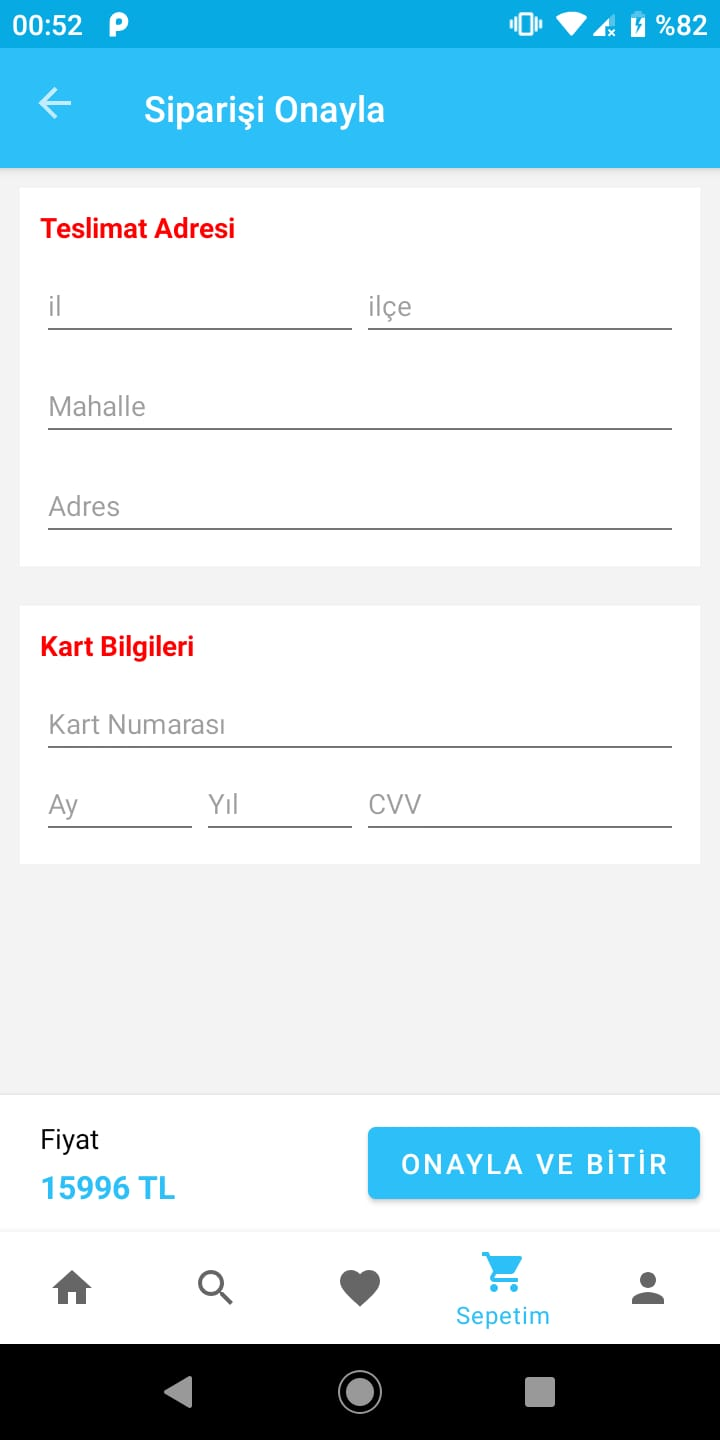Click the il input field
The width and height of the screenshot is (720, 1440).
coord(198,307)
